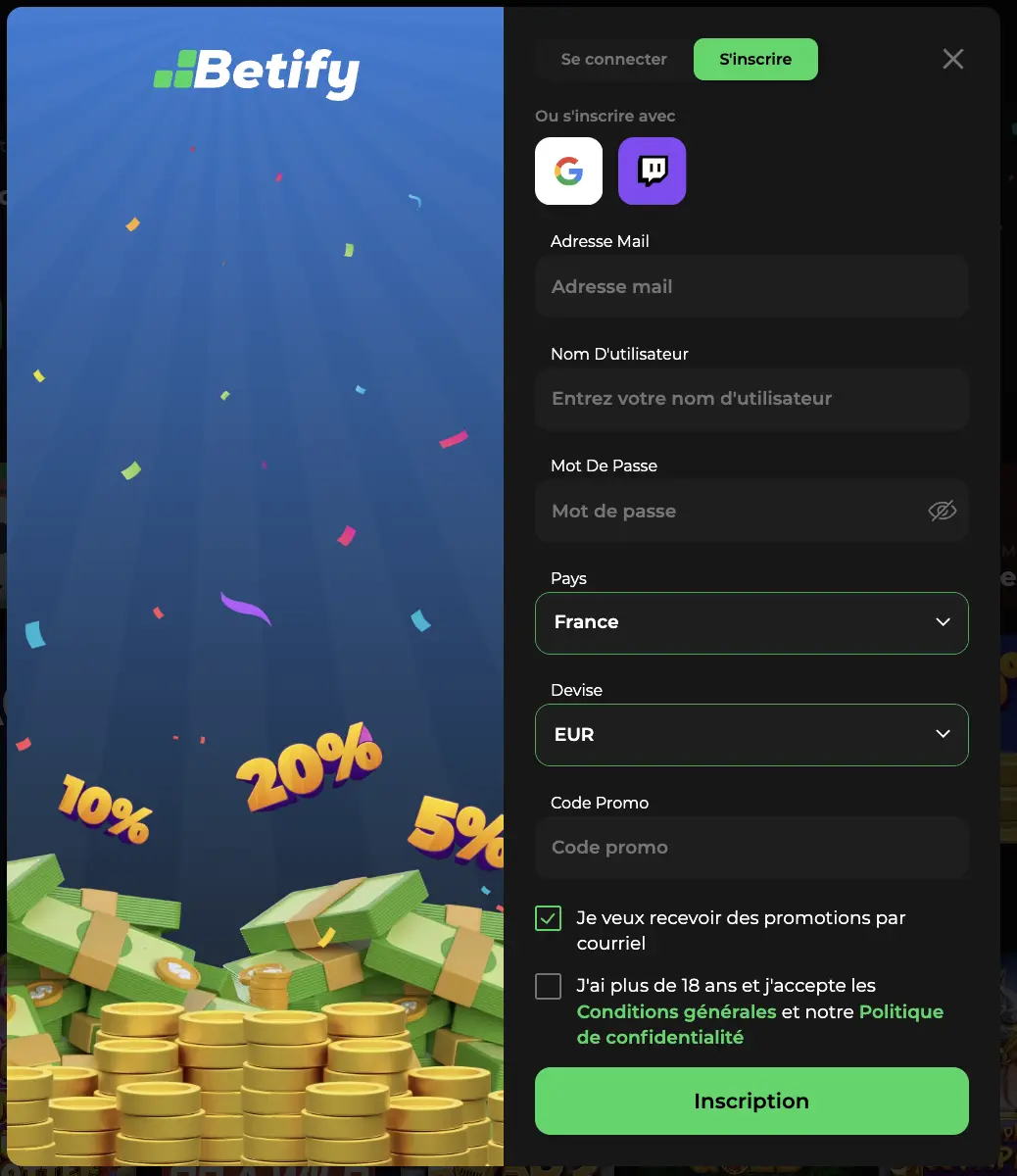The image size is (1017, 1176).
Task: Focus the Adresse mail field
Action: (751, 286)
